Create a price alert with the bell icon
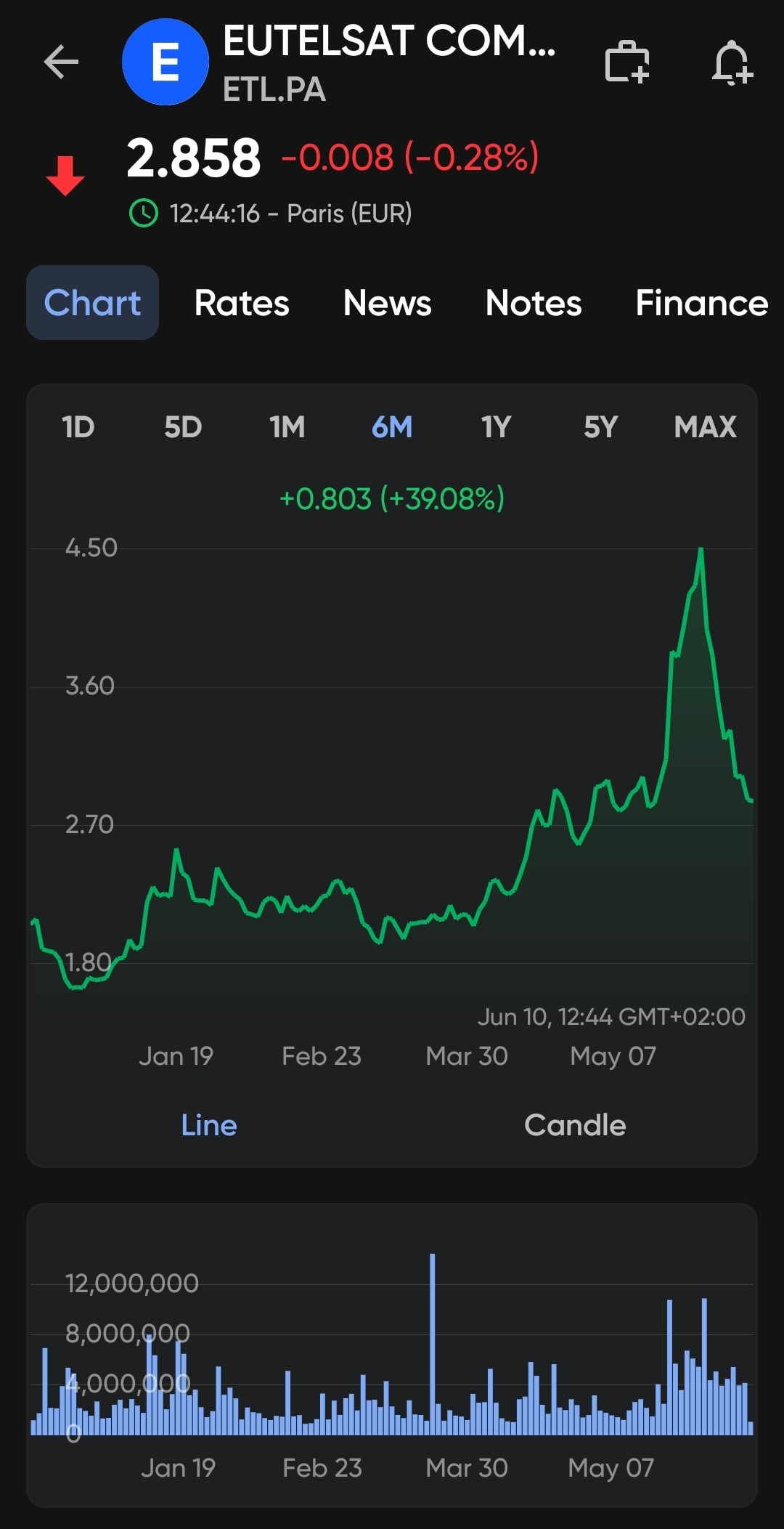 pos(732,62)
